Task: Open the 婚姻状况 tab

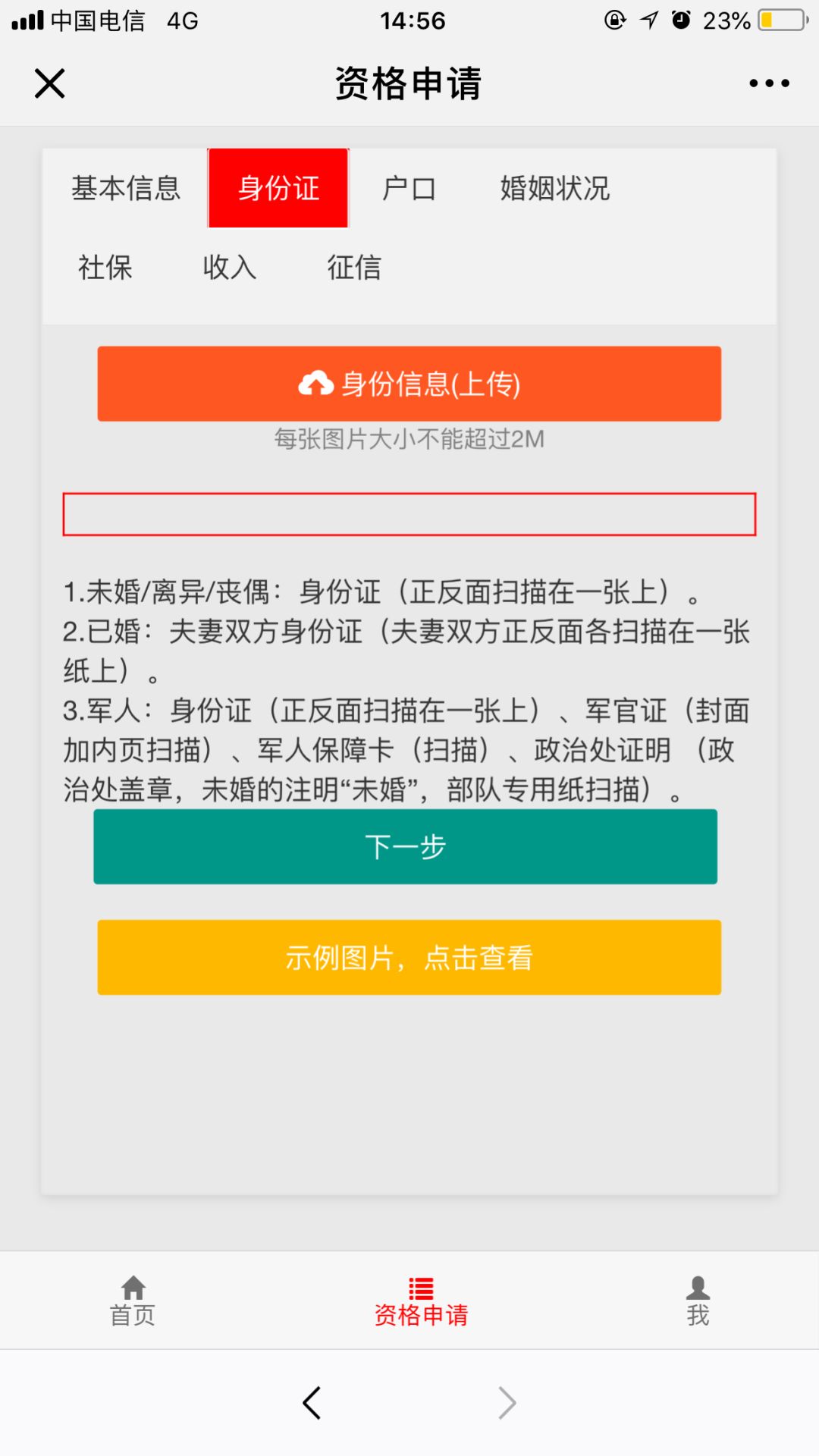Action: click(x=554, y=188)
